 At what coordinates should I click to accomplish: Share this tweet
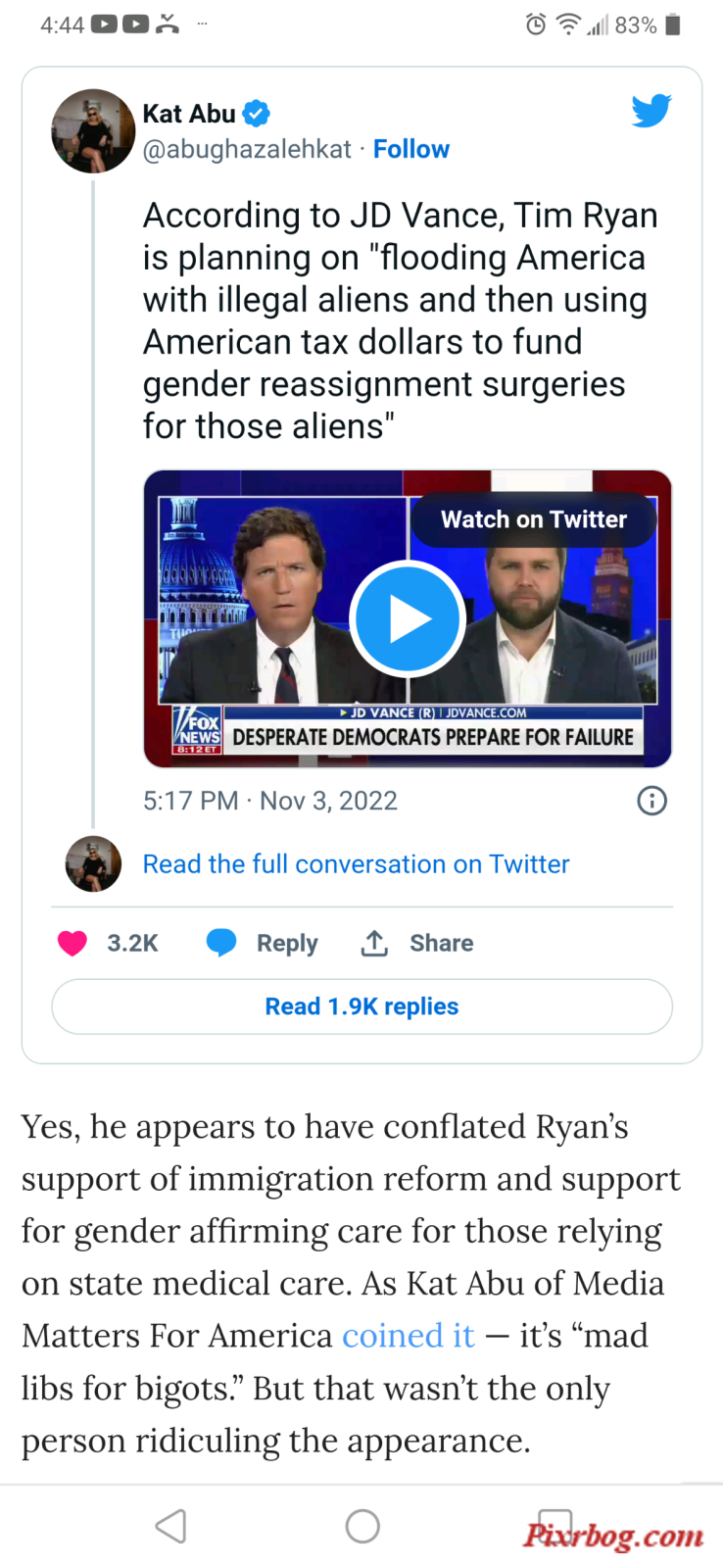pyautogui.click(x=416, y=943)
